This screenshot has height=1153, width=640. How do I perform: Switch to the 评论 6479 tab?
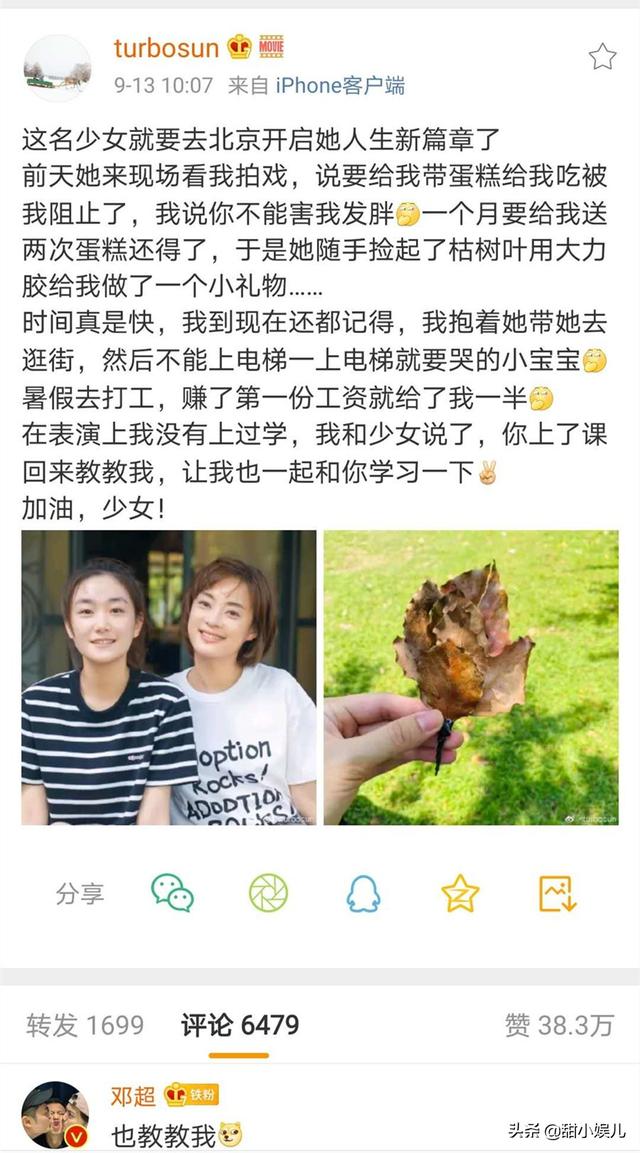point(239,1025)
